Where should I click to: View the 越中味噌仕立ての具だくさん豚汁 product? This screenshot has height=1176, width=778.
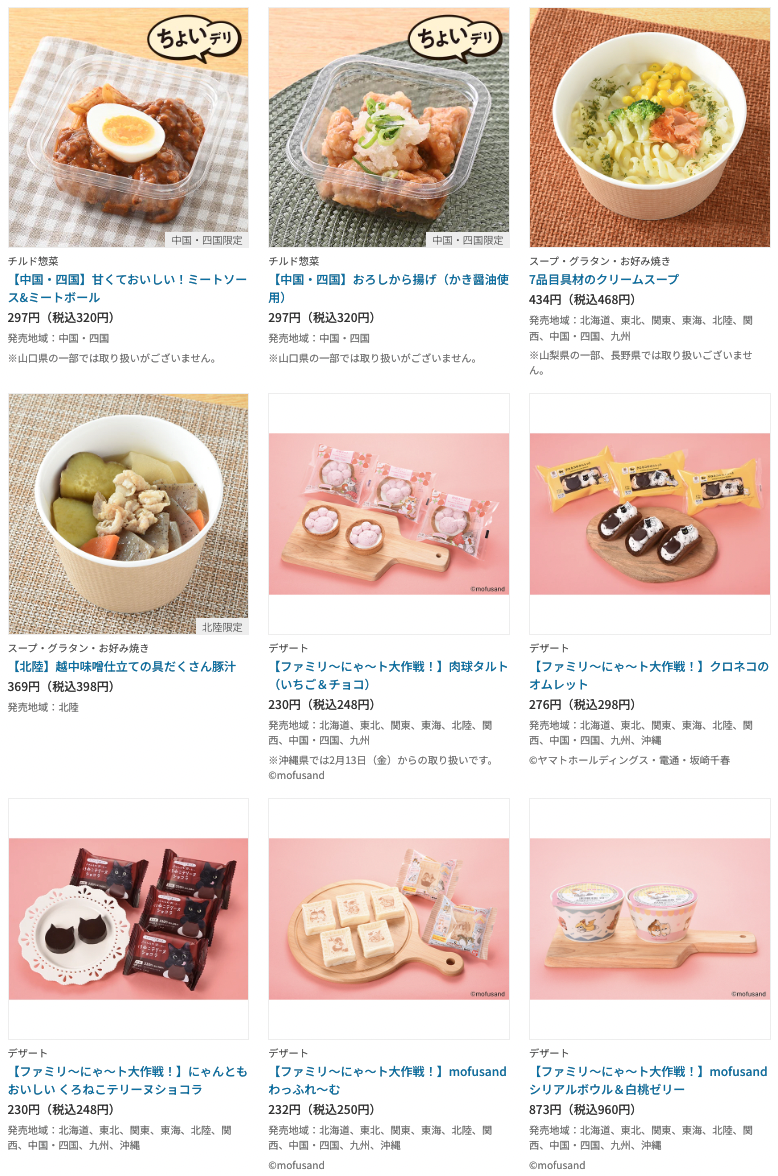pos(125,666)
